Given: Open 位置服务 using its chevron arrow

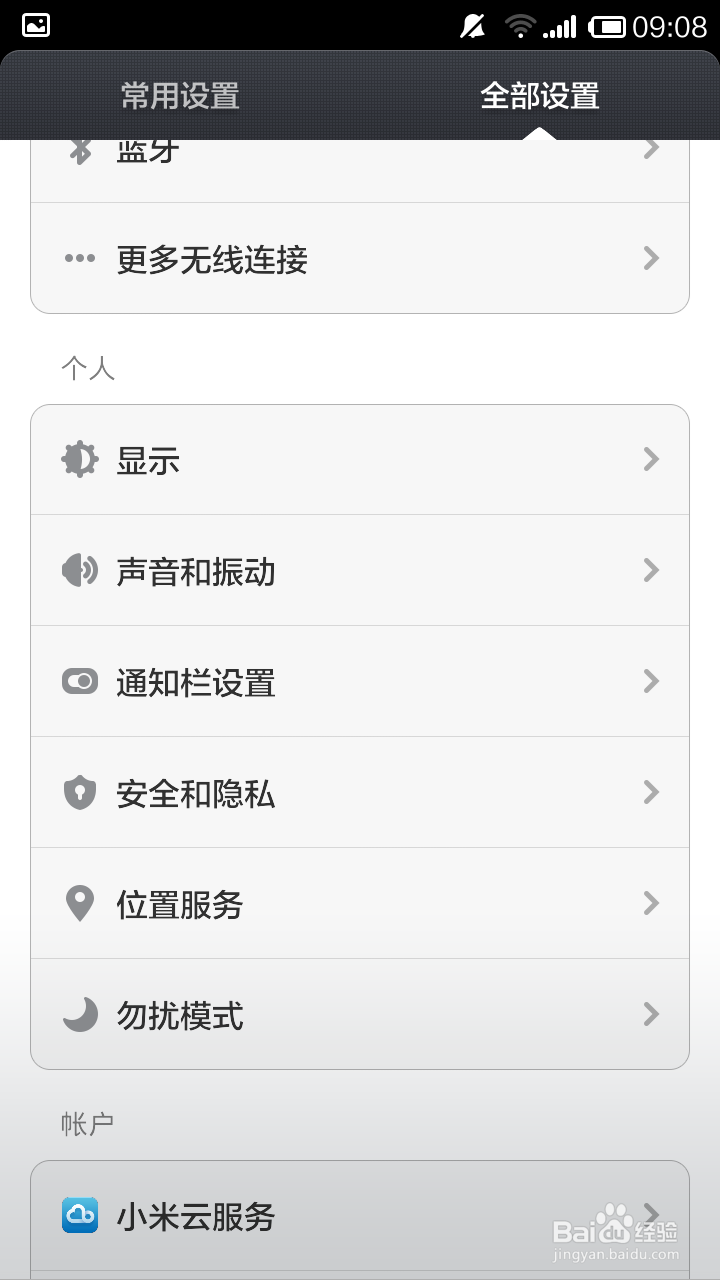Looking at the screenshot, I should (651, 903).
